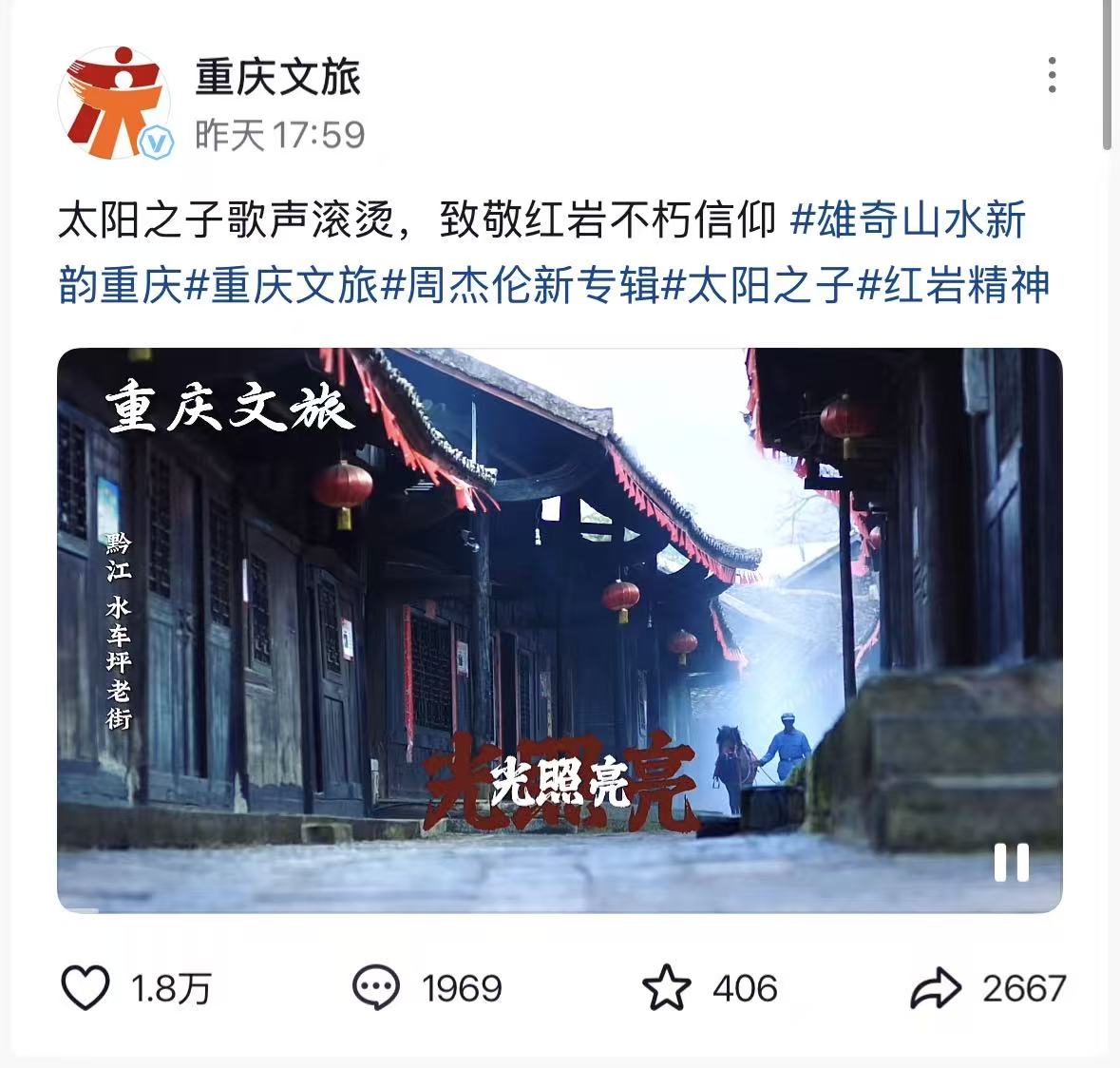
Task: Share this post via arrow icon
Action: (936, 988)
